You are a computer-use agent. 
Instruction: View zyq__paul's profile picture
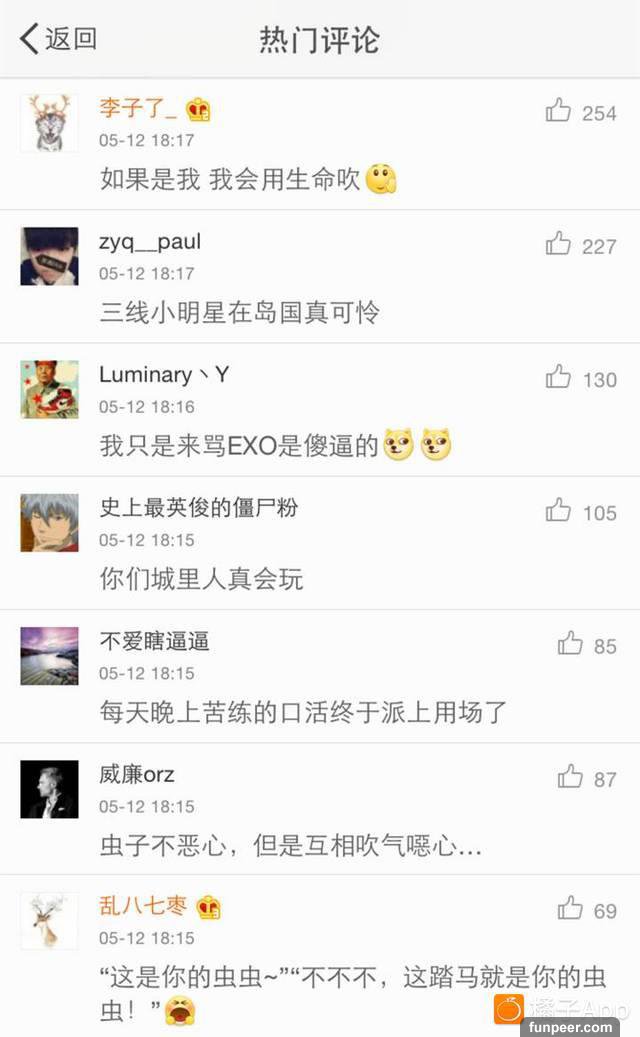tap(49, 256)
